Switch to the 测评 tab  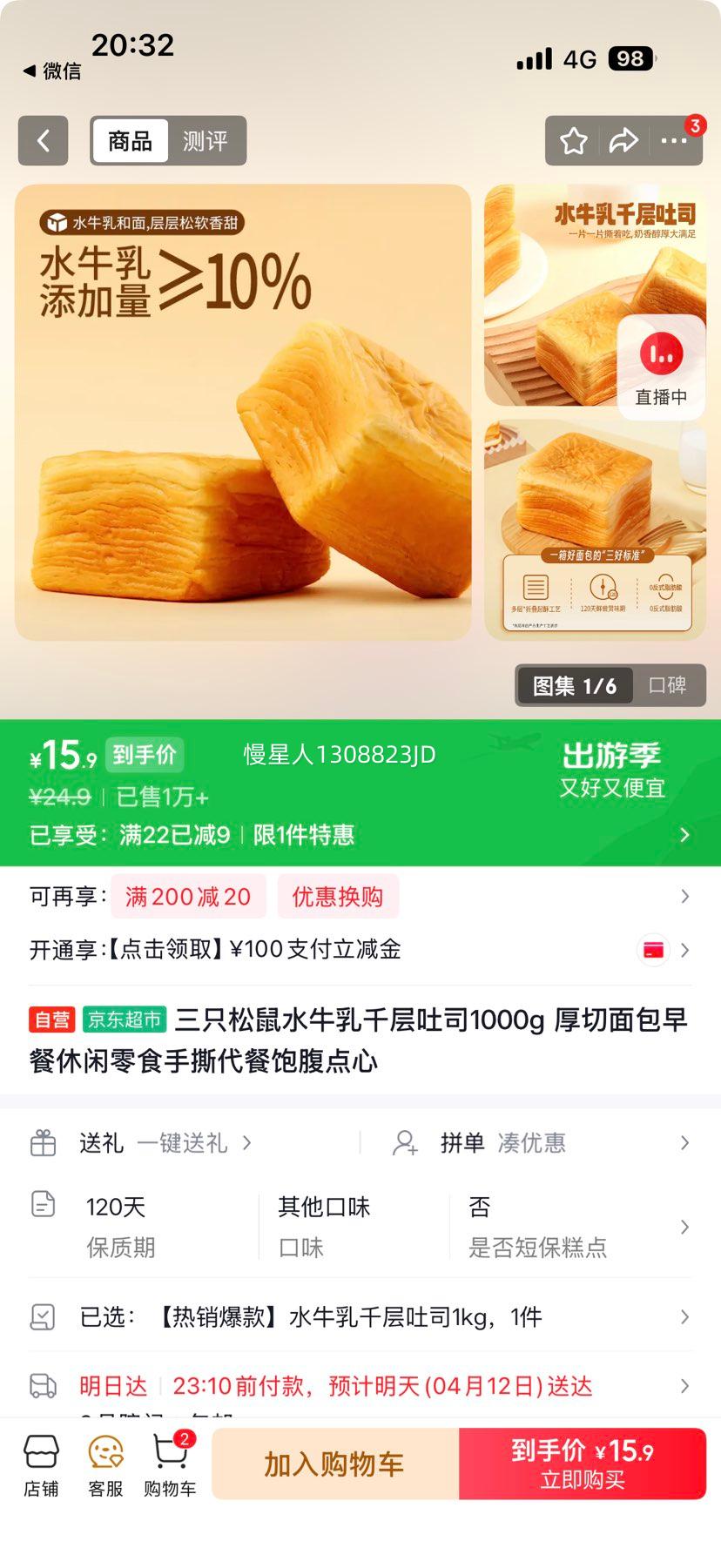(x=205, y=140)
